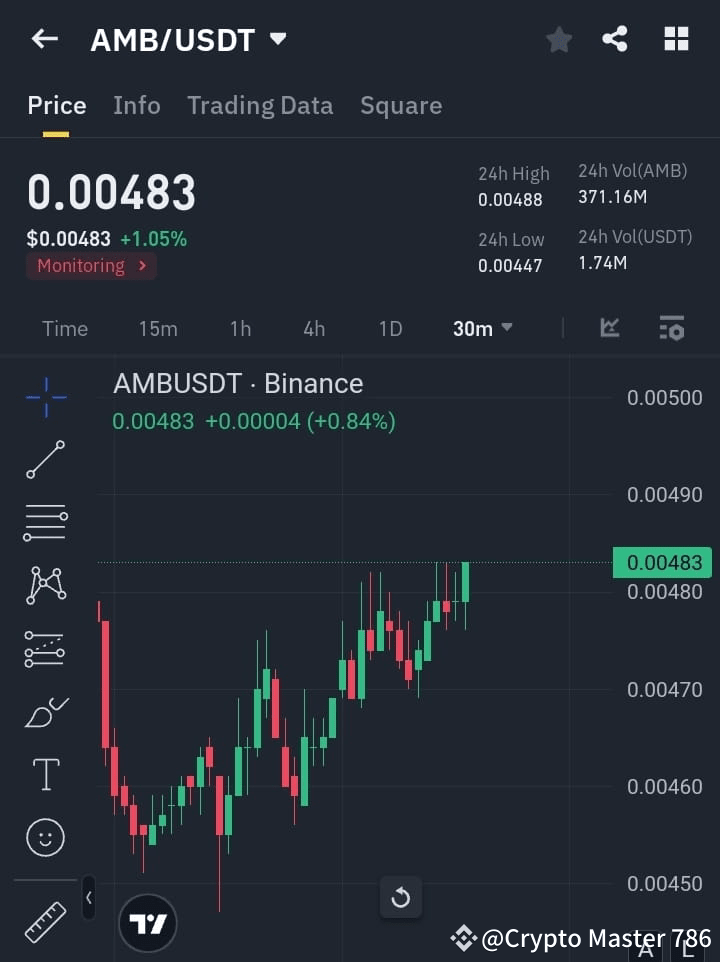Open the indicators panel

pos(609,328)
